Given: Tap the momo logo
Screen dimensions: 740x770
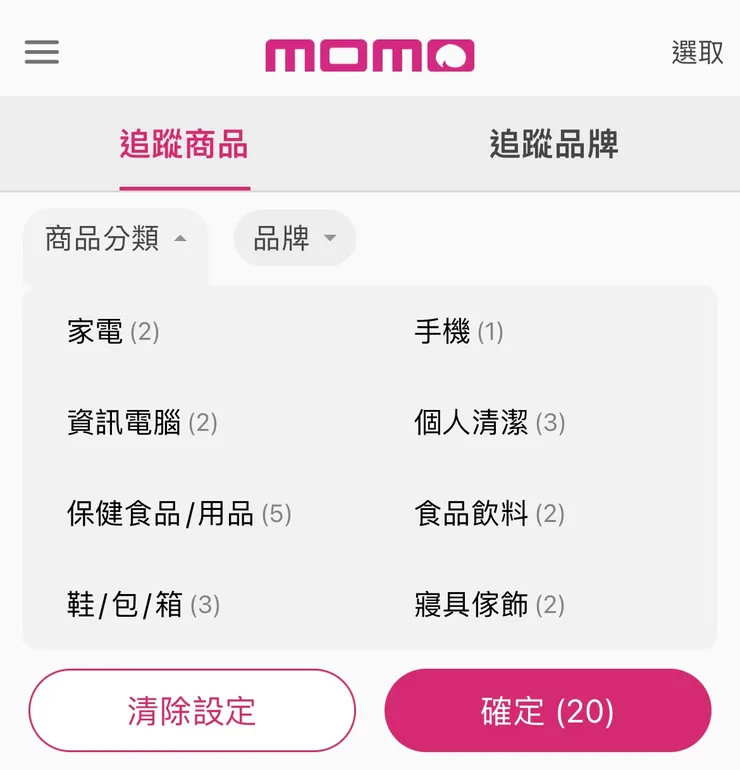Looking at the screenshot, I should point(370,52).
